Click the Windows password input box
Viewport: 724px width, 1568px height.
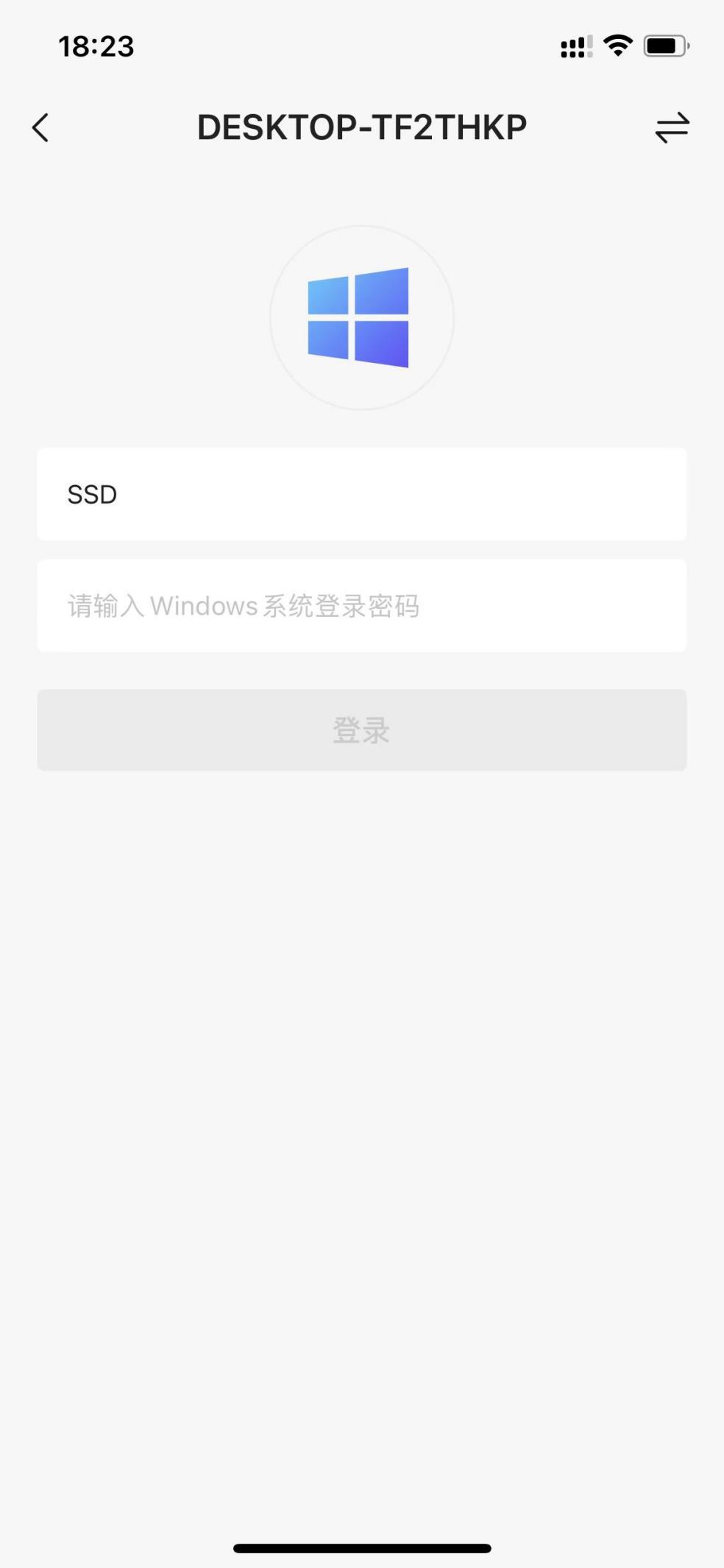362,606
